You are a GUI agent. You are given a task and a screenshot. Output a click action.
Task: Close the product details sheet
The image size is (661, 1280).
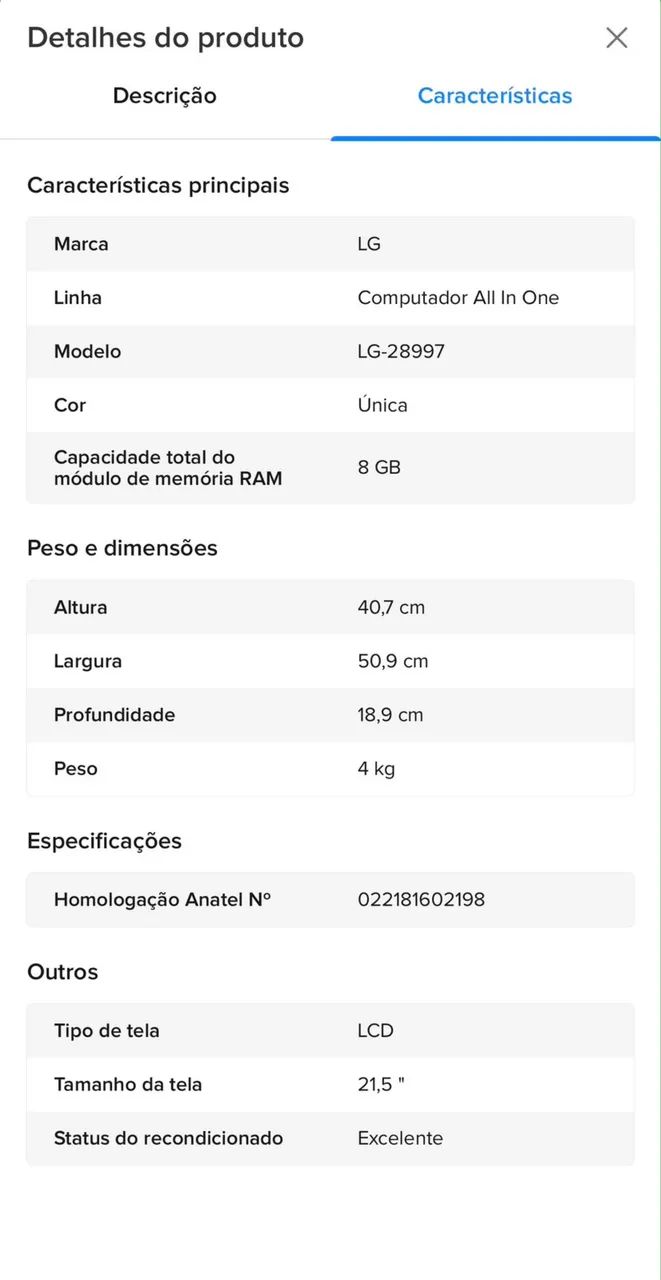tap(617, 38)
